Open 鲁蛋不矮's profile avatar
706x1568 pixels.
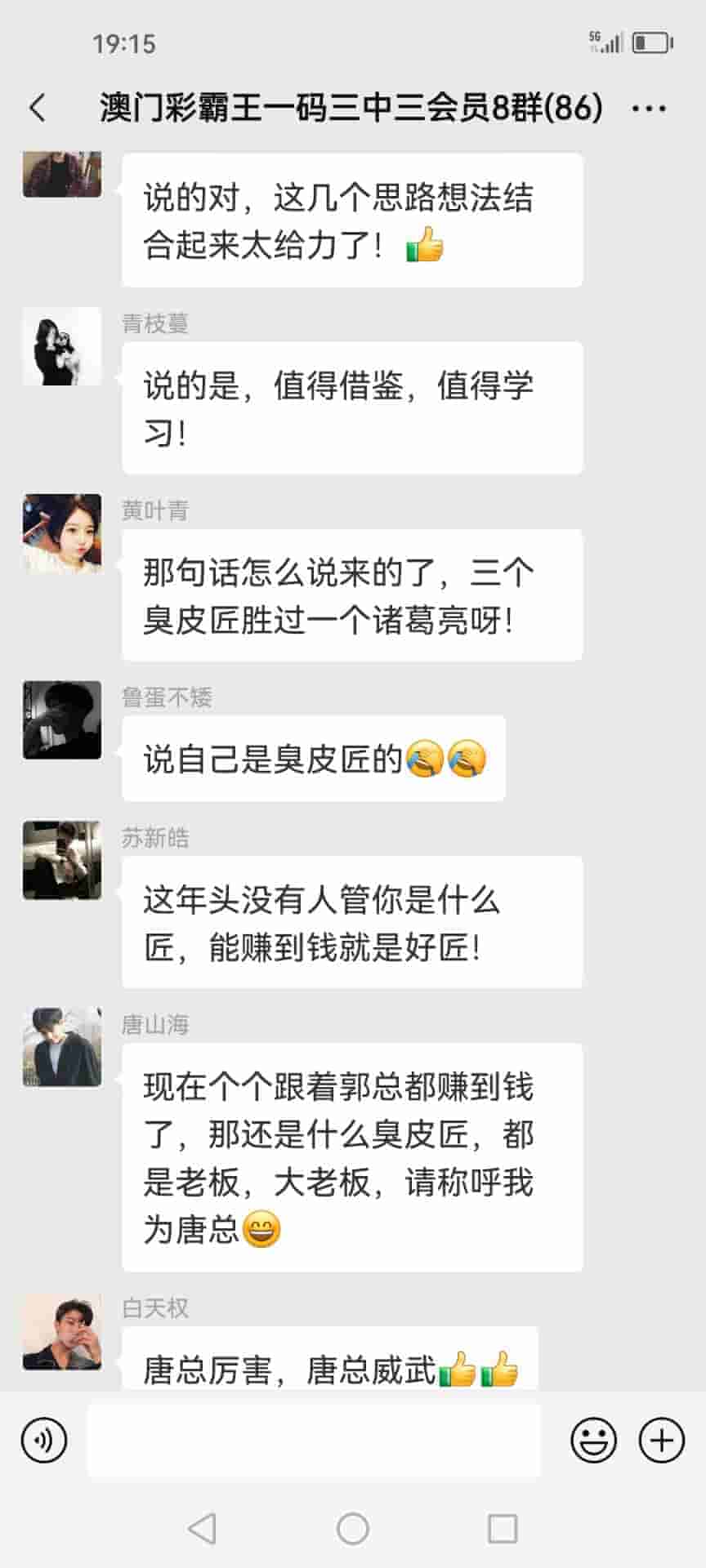tap(62, 720)
